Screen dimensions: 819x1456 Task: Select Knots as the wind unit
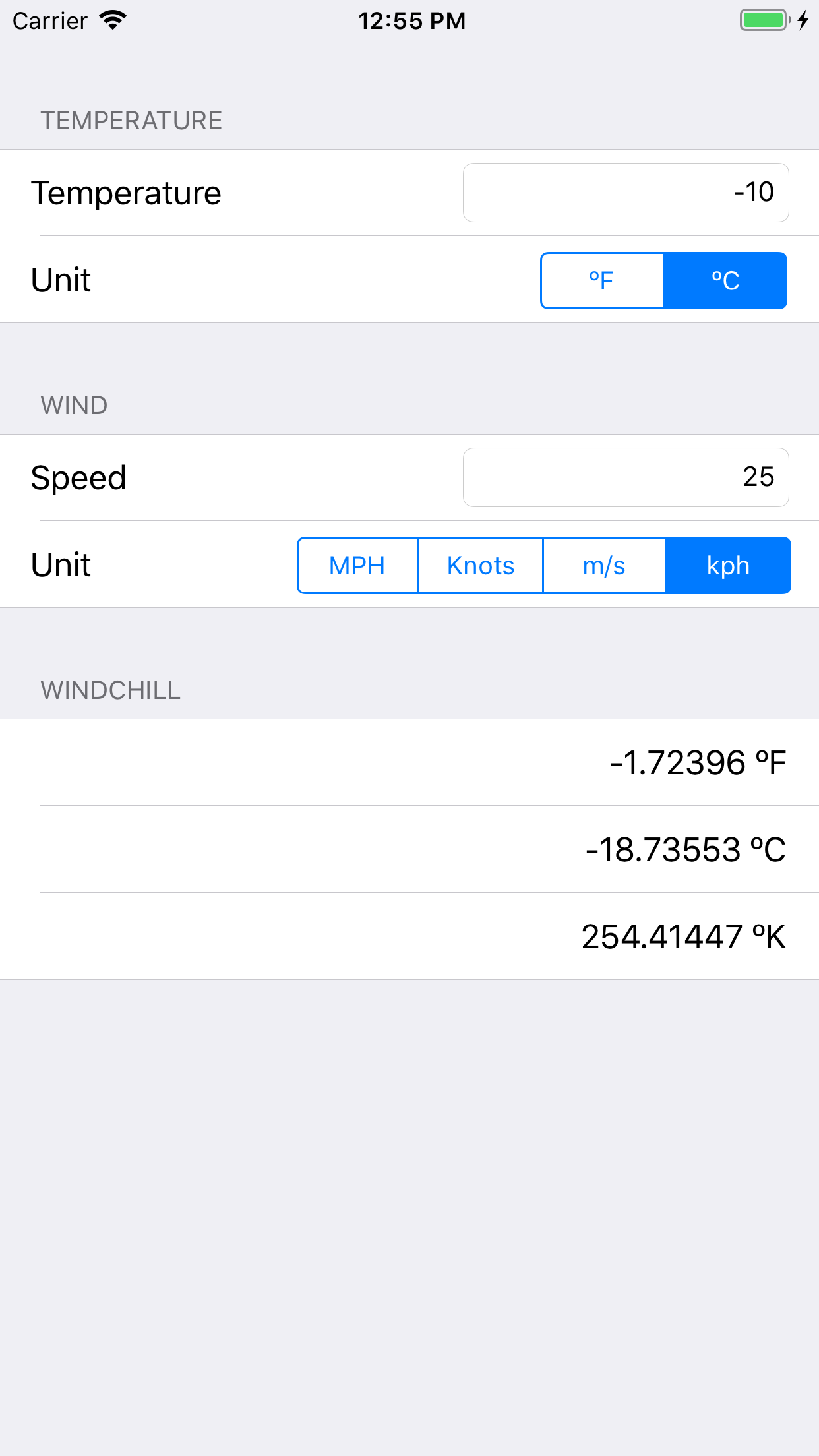click(x=481, y=565)
